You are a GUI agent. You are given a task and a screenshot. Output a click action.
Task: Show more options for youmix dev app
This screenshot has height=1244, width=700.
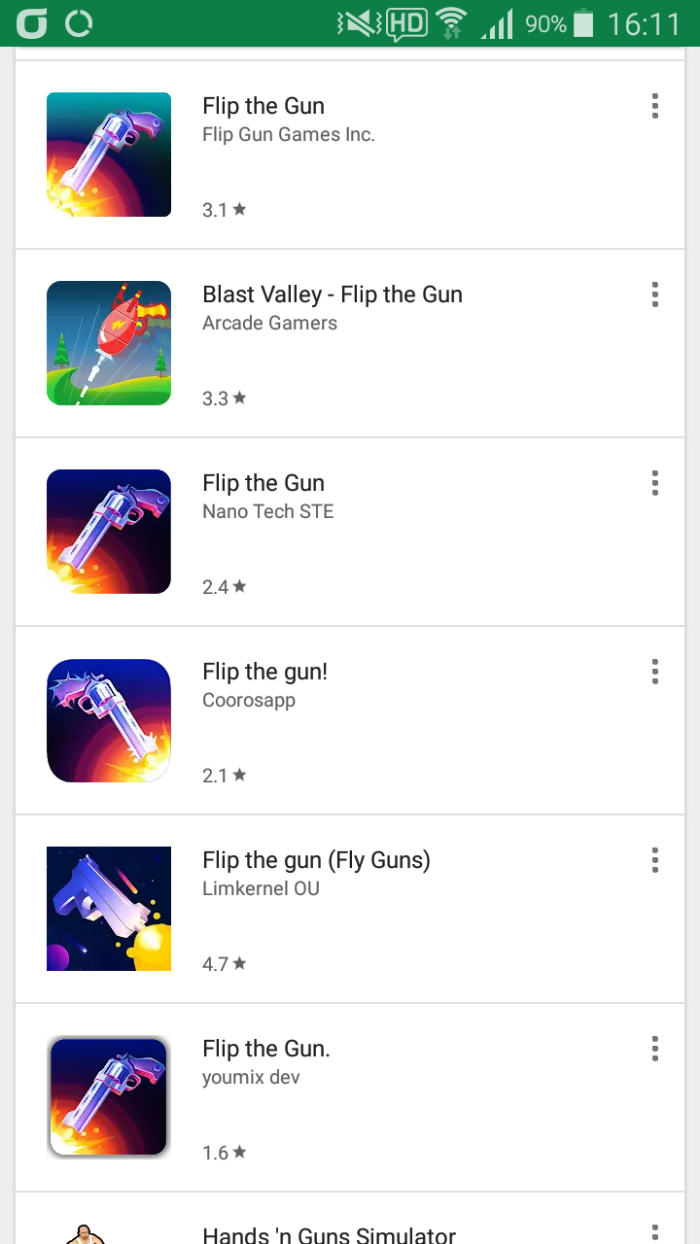pyautogui.click(x=655, y=1048)
